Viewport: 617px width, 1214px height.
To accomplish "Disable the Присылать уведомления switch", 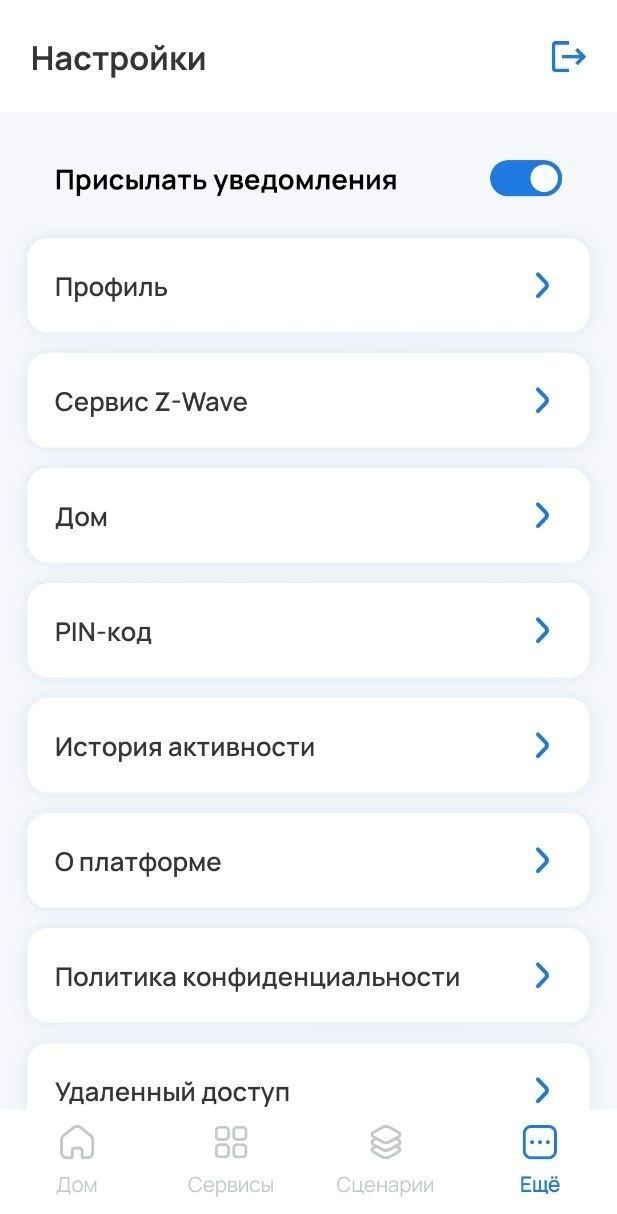I will pos(525,179).
